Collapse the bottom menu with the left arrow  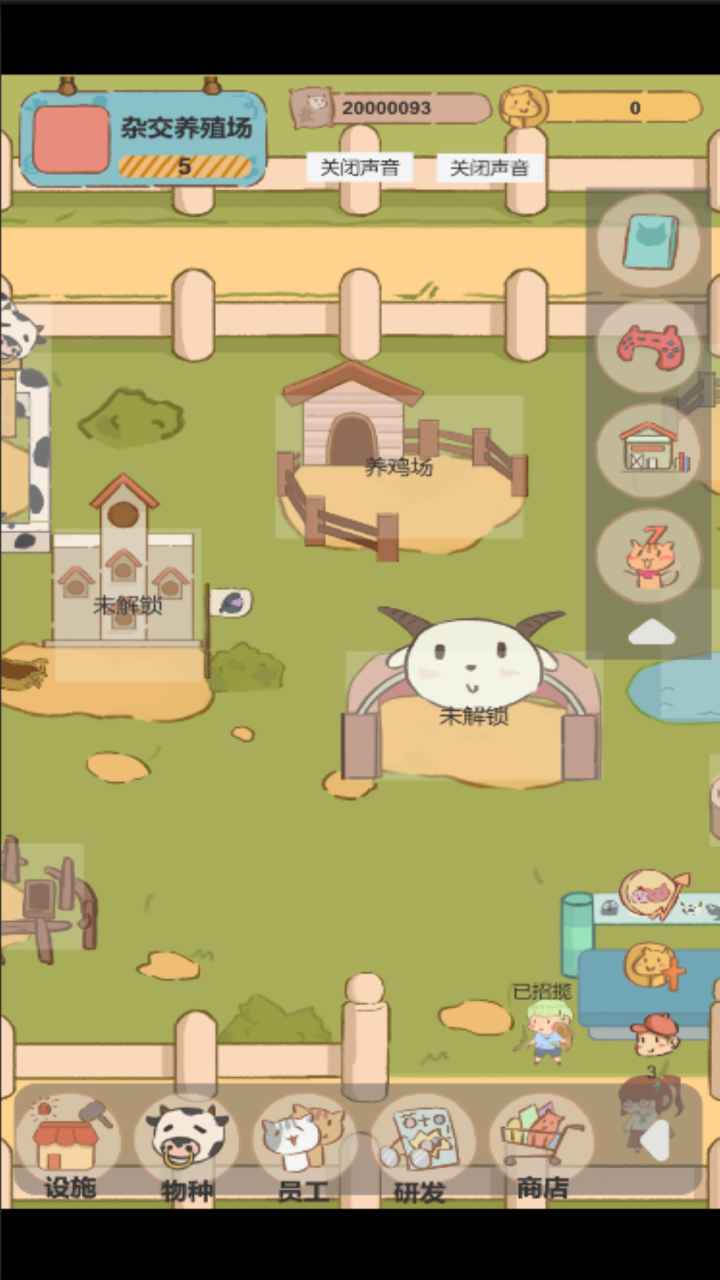[x=656, y=1141]
